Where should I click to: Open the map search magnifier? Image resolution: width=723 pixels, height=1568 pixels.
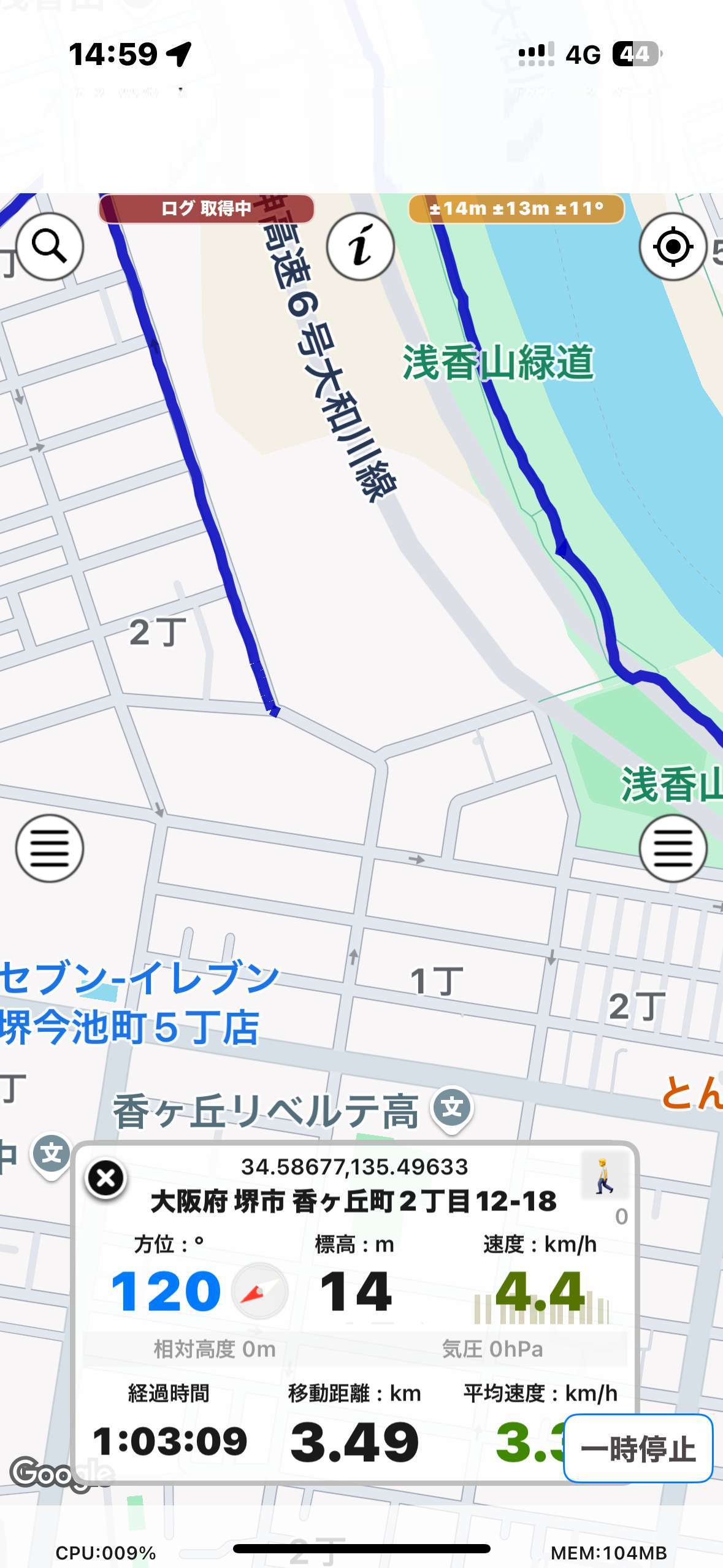[49, 247]
